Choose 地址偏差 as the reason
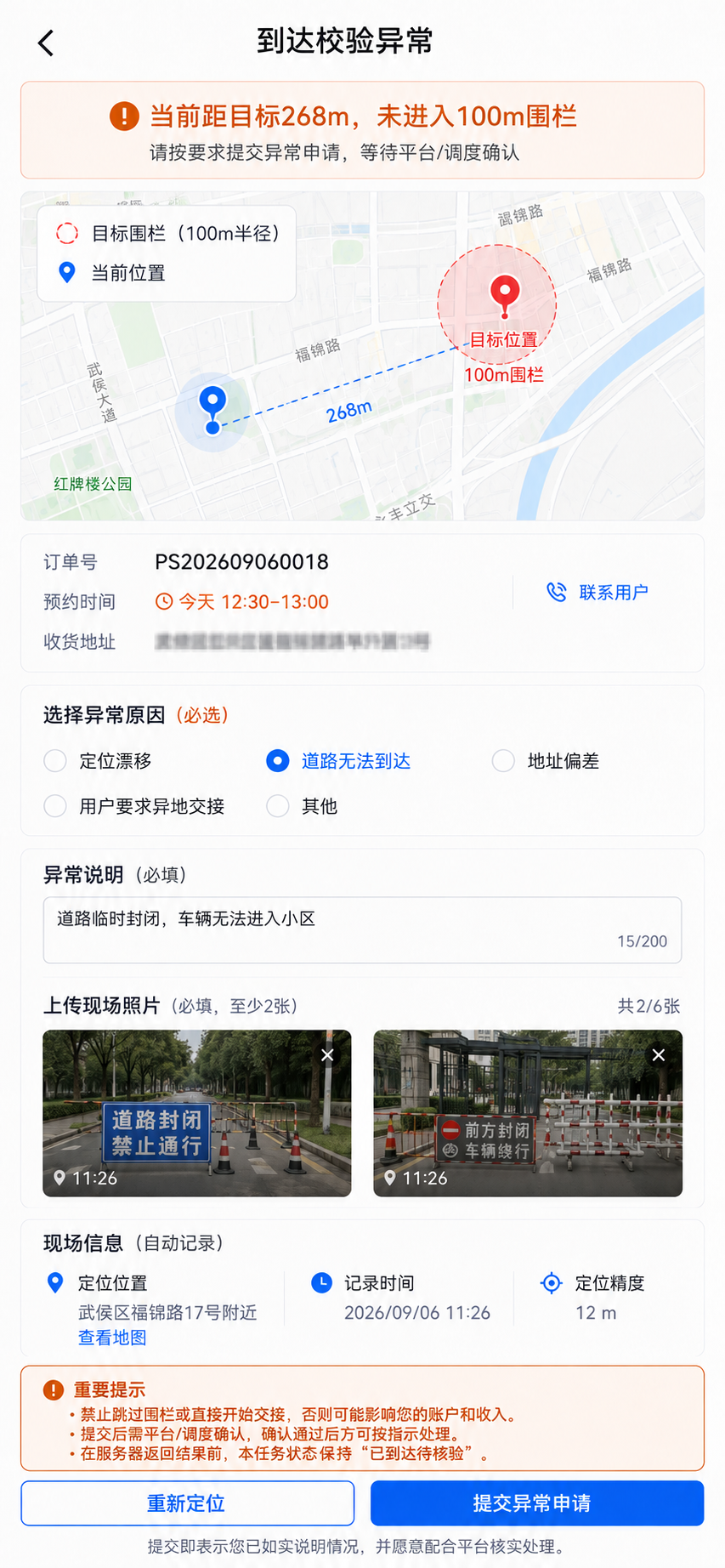 tap(546, 760)
